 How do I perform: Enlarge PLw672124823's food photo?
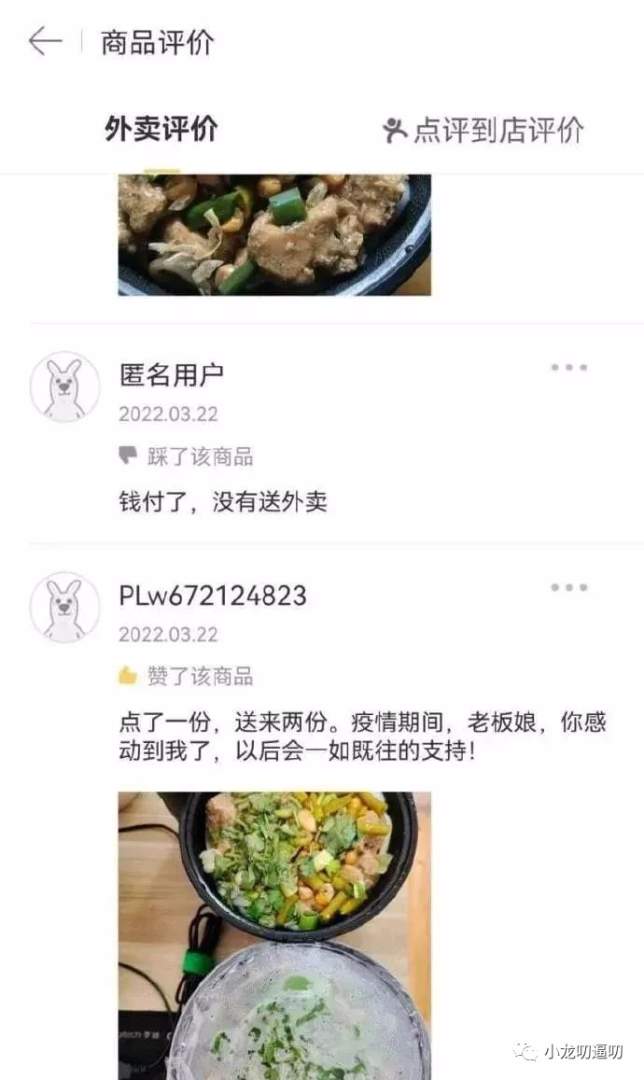point(274,935)
